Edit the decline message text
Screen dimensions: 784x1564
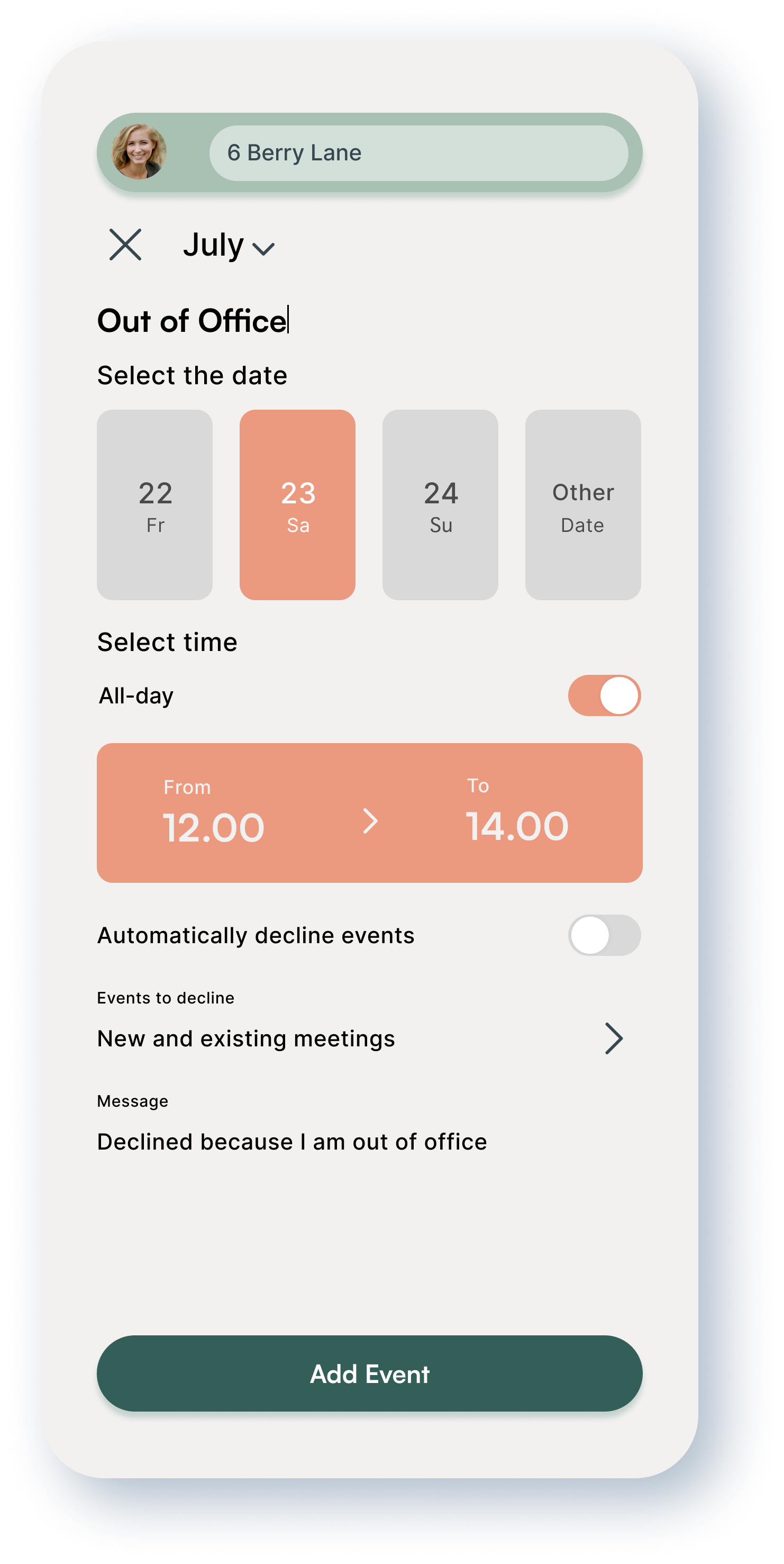(292, 1142)
